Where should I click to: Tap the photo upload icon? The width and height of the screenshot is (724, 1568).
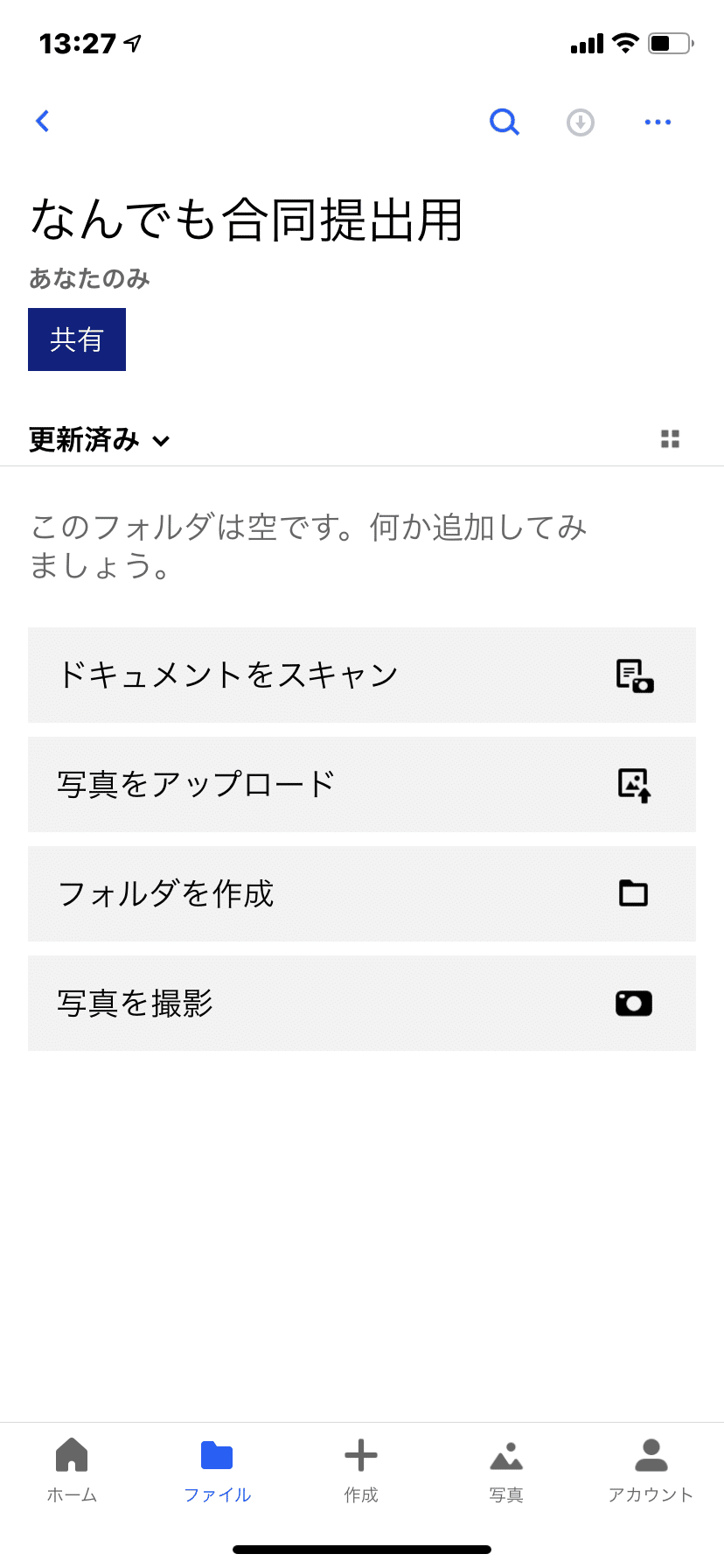633,785
